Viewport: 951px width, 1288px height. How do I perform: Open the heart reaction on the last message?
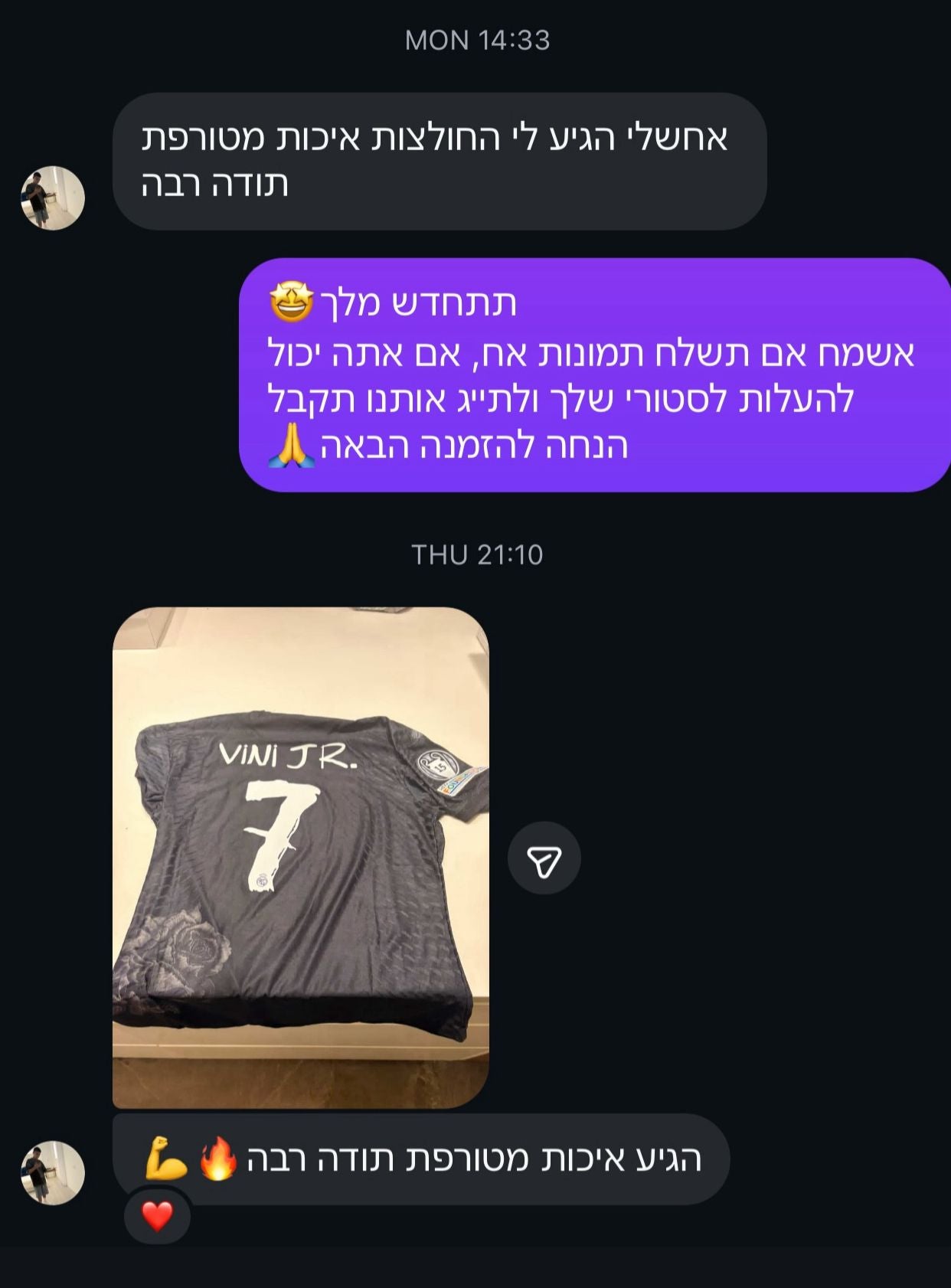point(158,1216)
